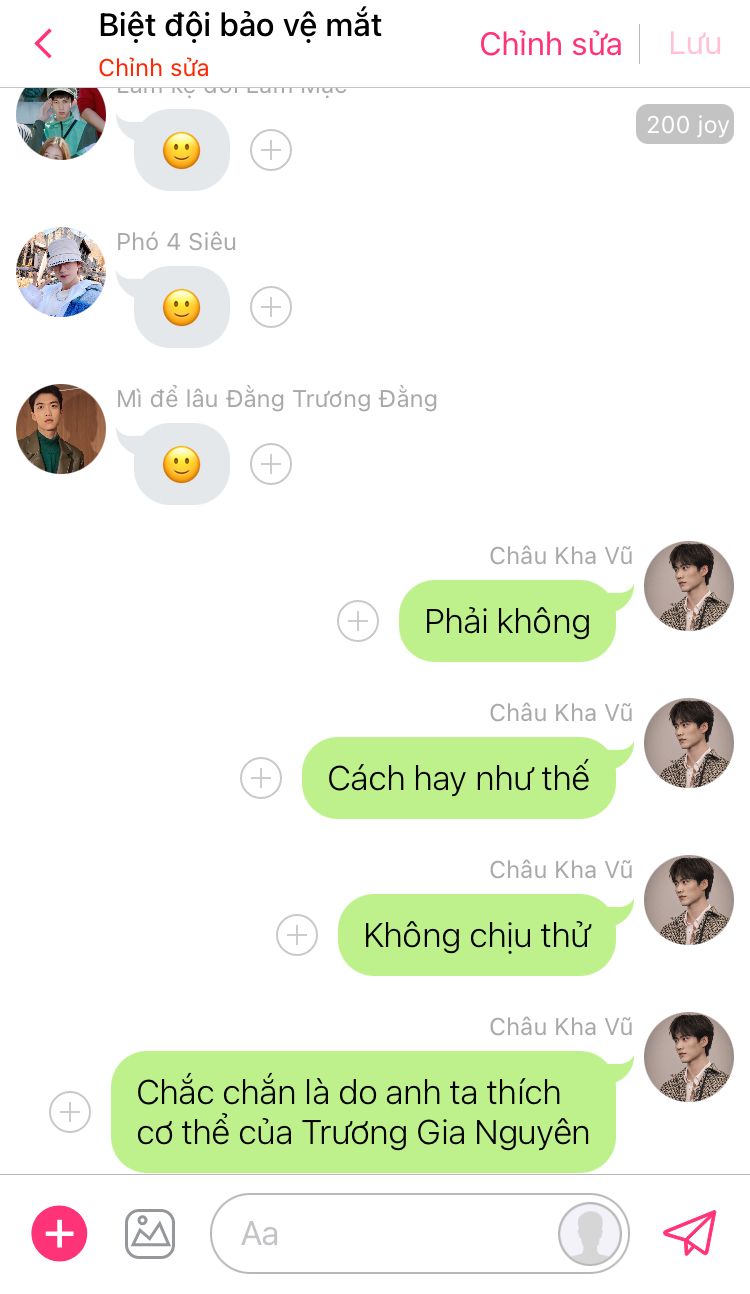750x1294 pixels.
Task: Tap plus icon beside "Cách hay như thế"
Action: click(261, 778)
